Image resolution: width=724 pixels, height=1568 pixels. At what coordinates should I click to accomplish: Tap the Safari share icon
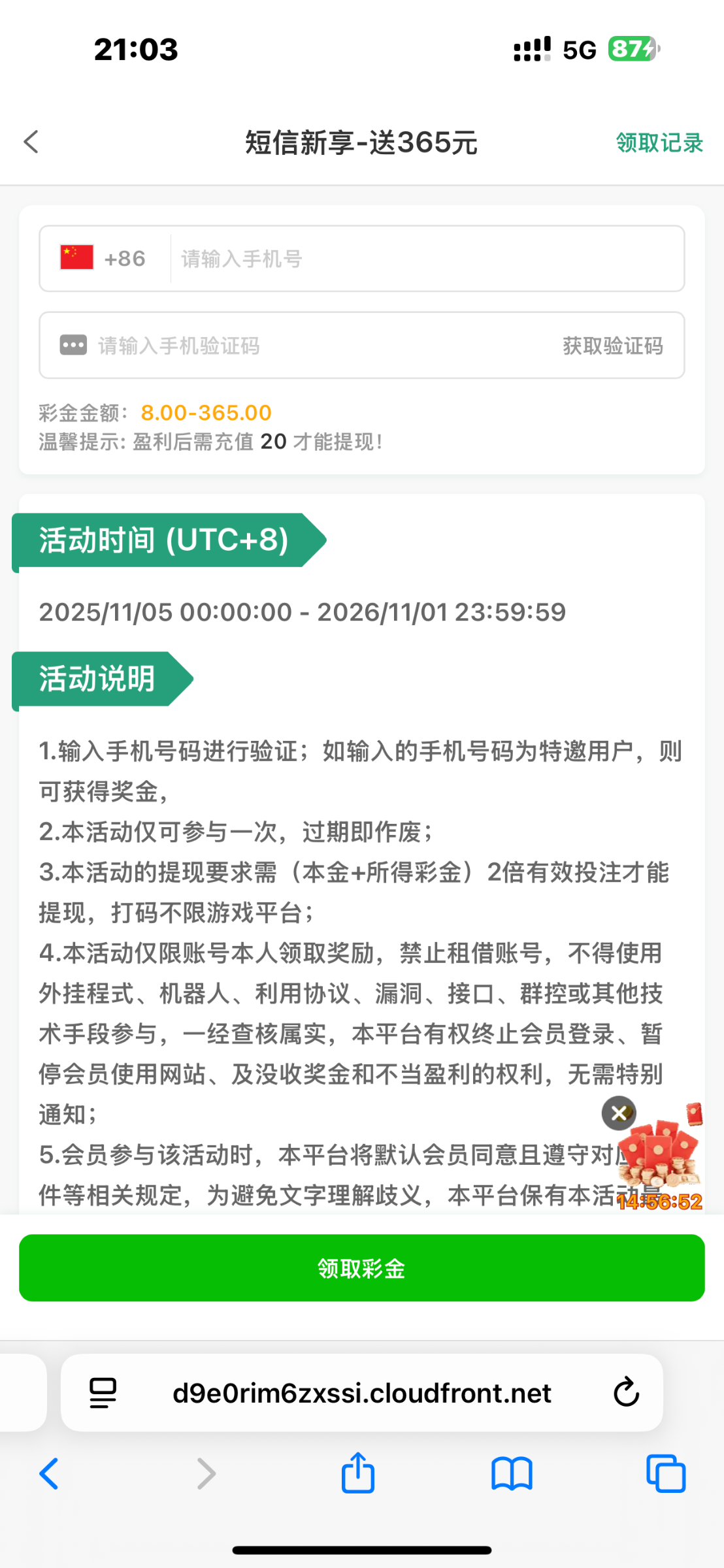tap(357, 1473)
